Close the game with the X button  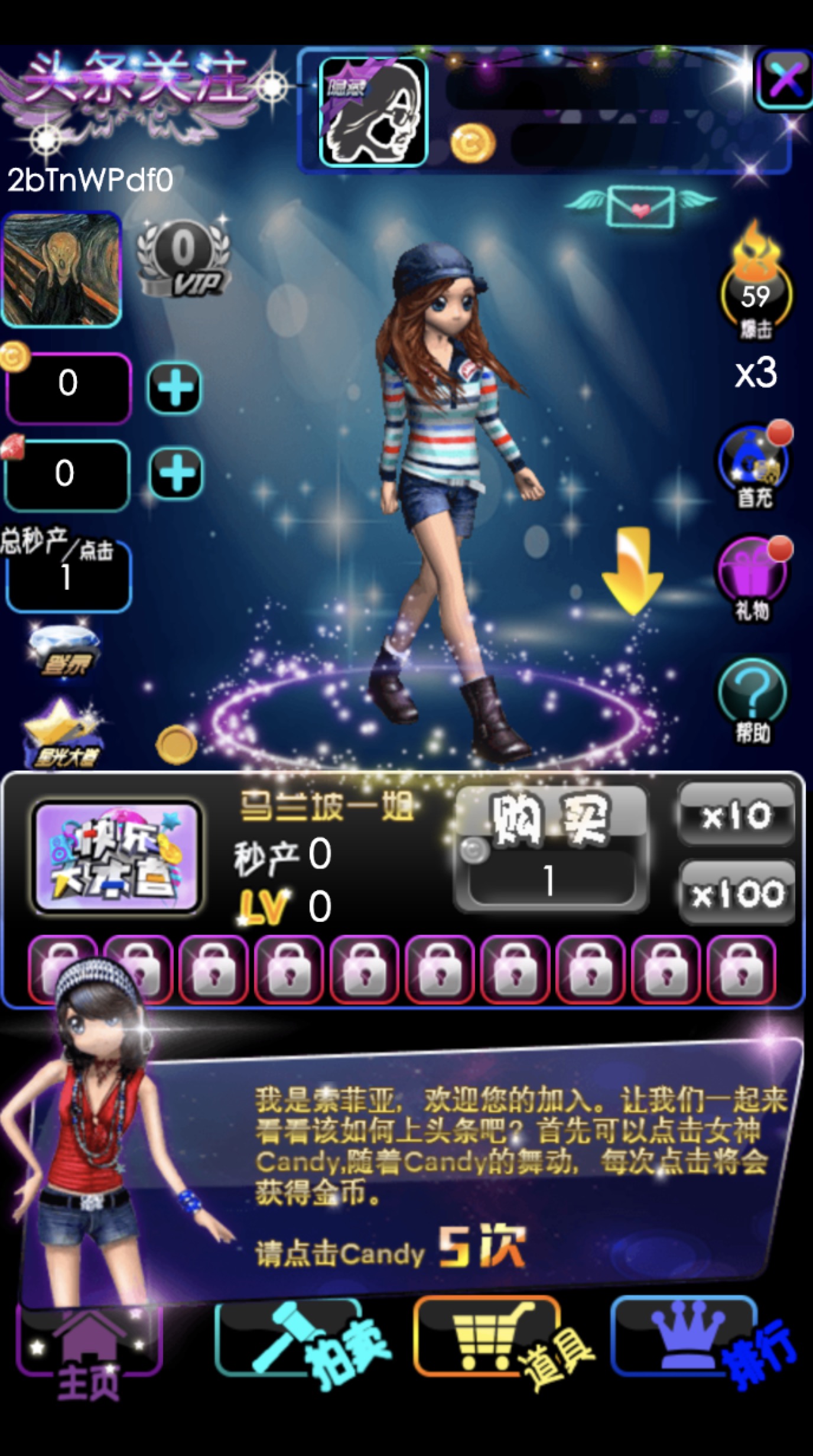click(785, 79)
